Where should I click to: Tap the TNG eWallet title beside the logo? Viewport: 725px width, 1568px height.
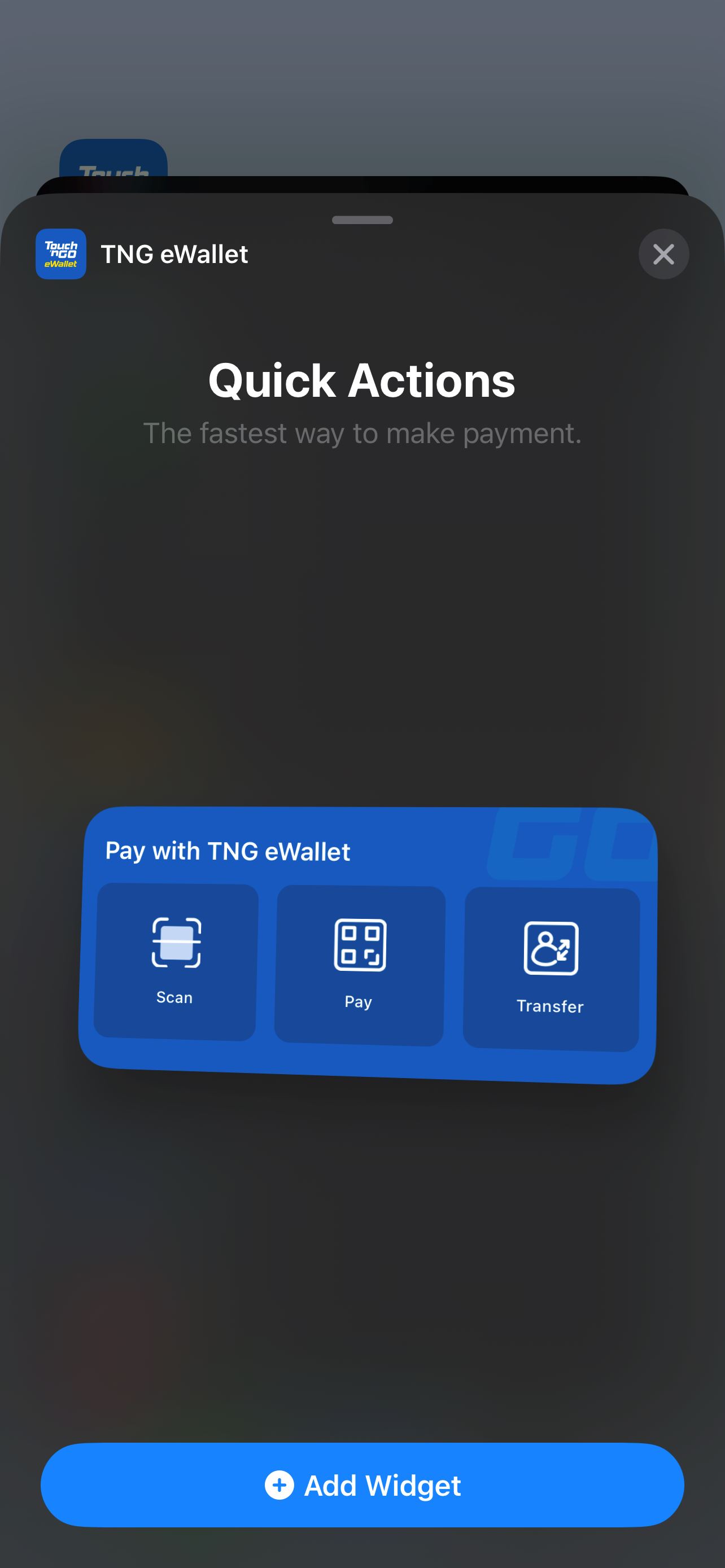[x=173, y=254]
